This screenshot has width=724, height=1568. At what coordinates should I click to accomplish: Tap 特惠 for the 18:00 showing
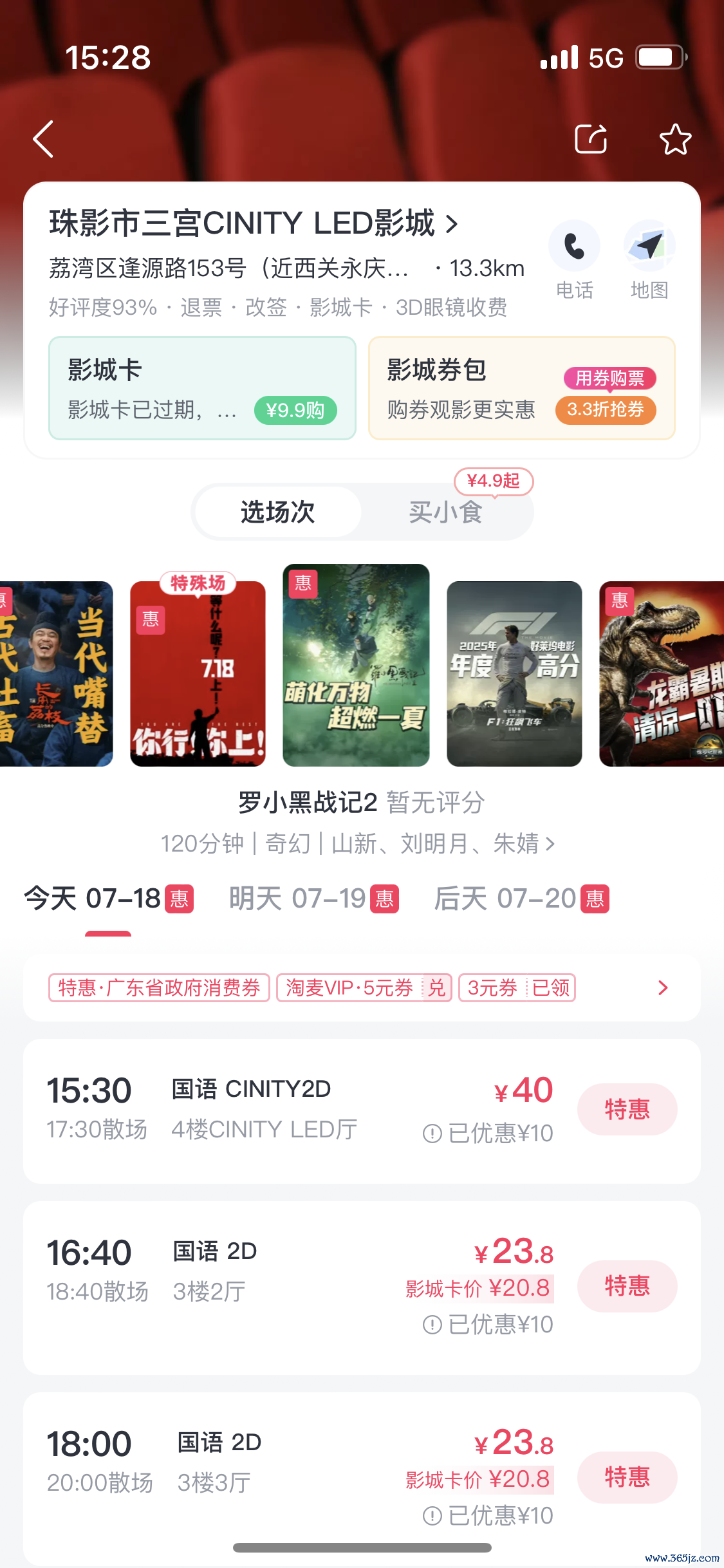(627, 1477)
